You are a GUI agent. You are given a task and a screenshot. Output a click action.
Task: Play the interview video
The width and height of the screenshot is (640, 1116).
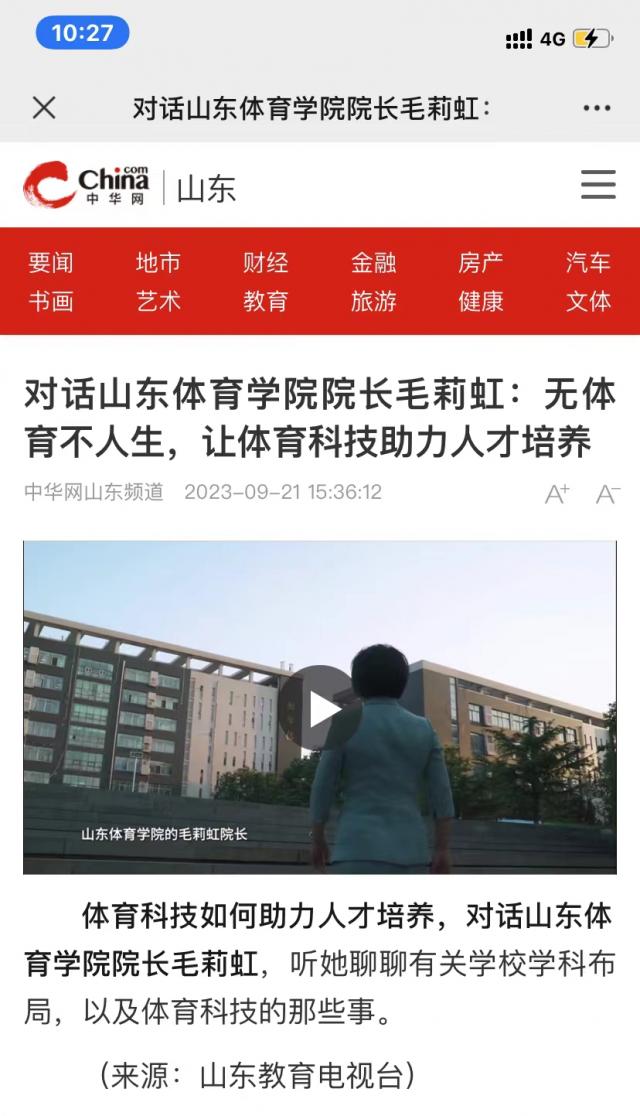coord(320,708)
